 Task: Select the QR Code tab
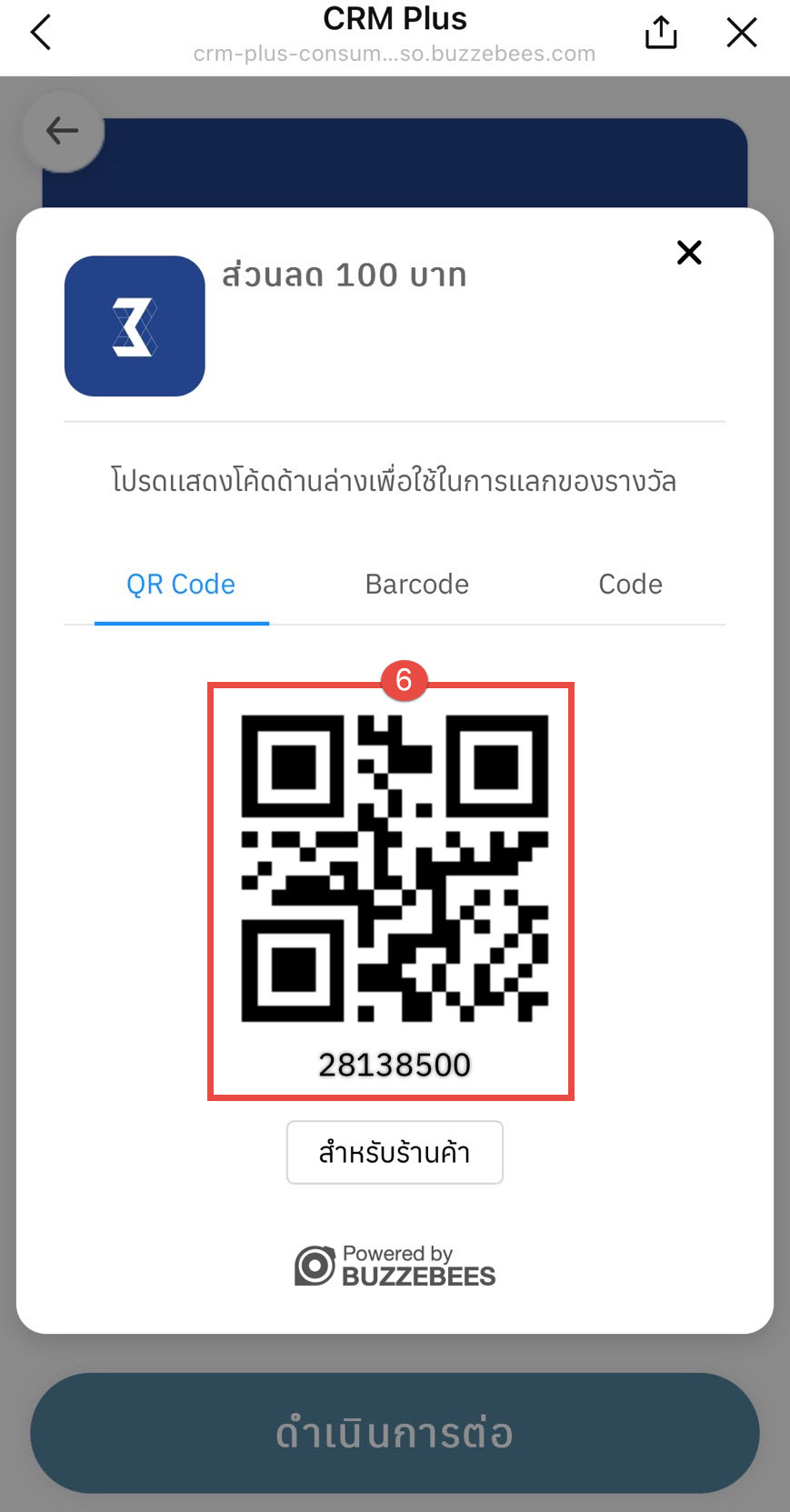(x=181, y=585)
